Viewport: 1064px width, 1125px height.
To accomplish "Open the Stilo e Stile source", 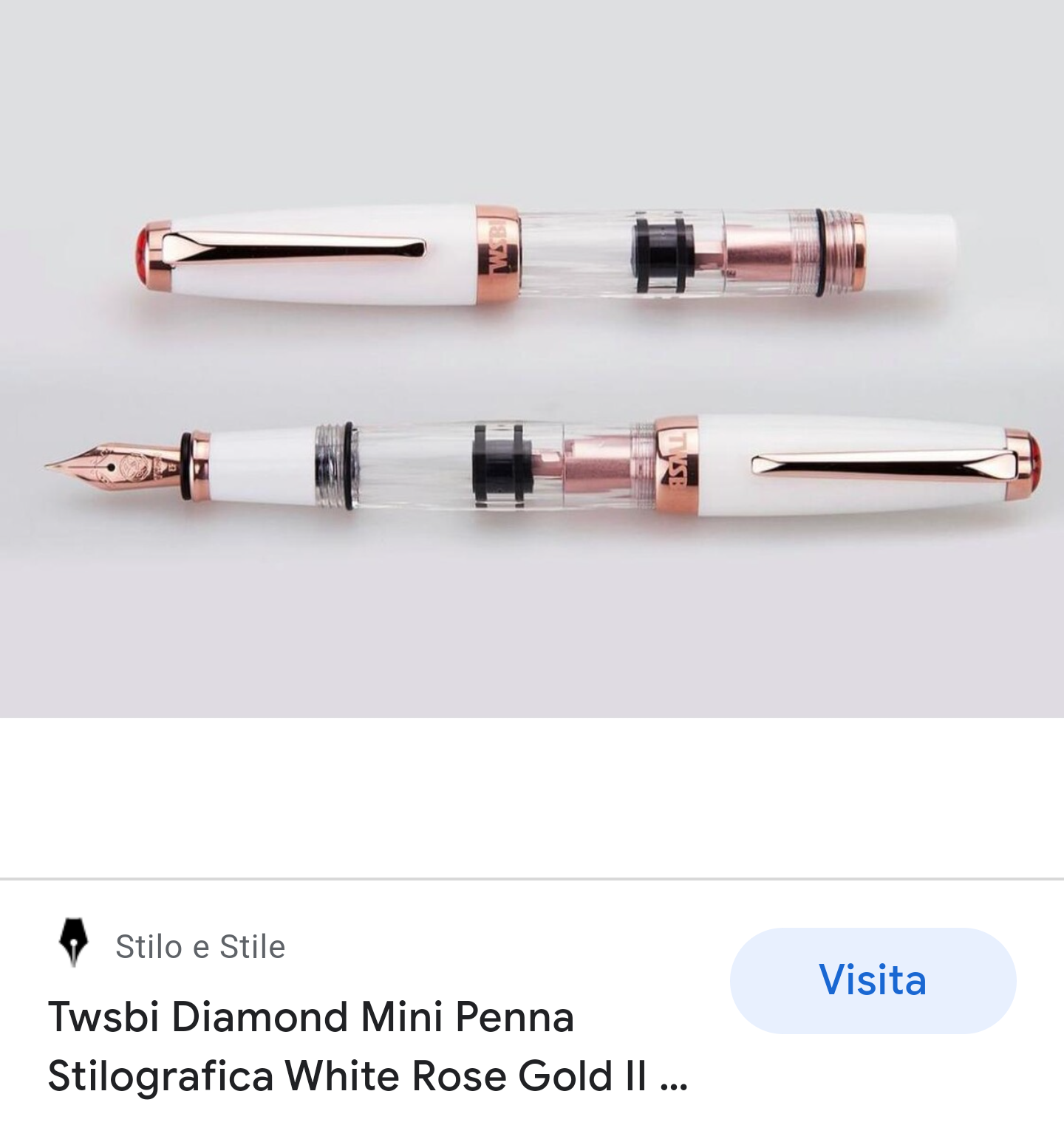I will [x=199, y=946].
